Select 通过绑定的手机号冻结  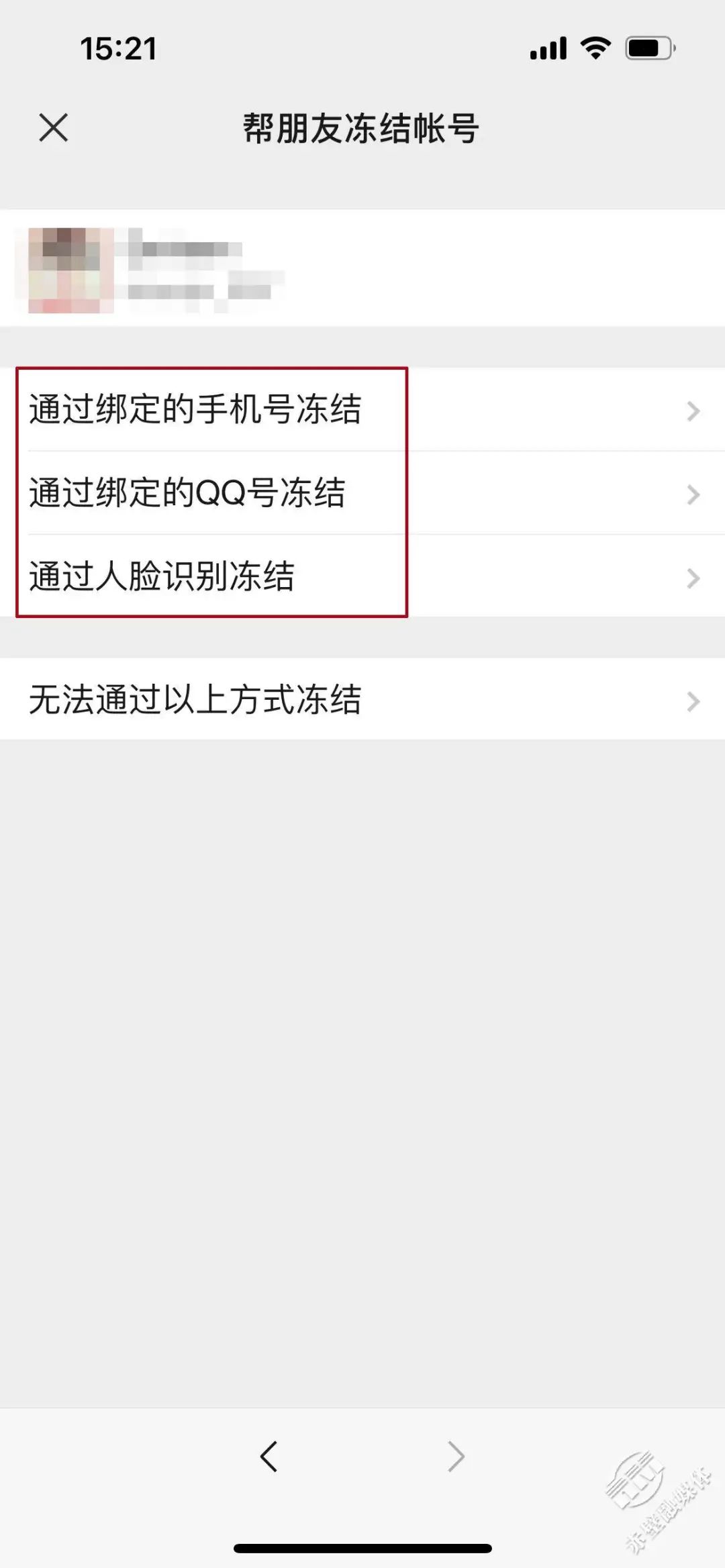pos(362,409)
